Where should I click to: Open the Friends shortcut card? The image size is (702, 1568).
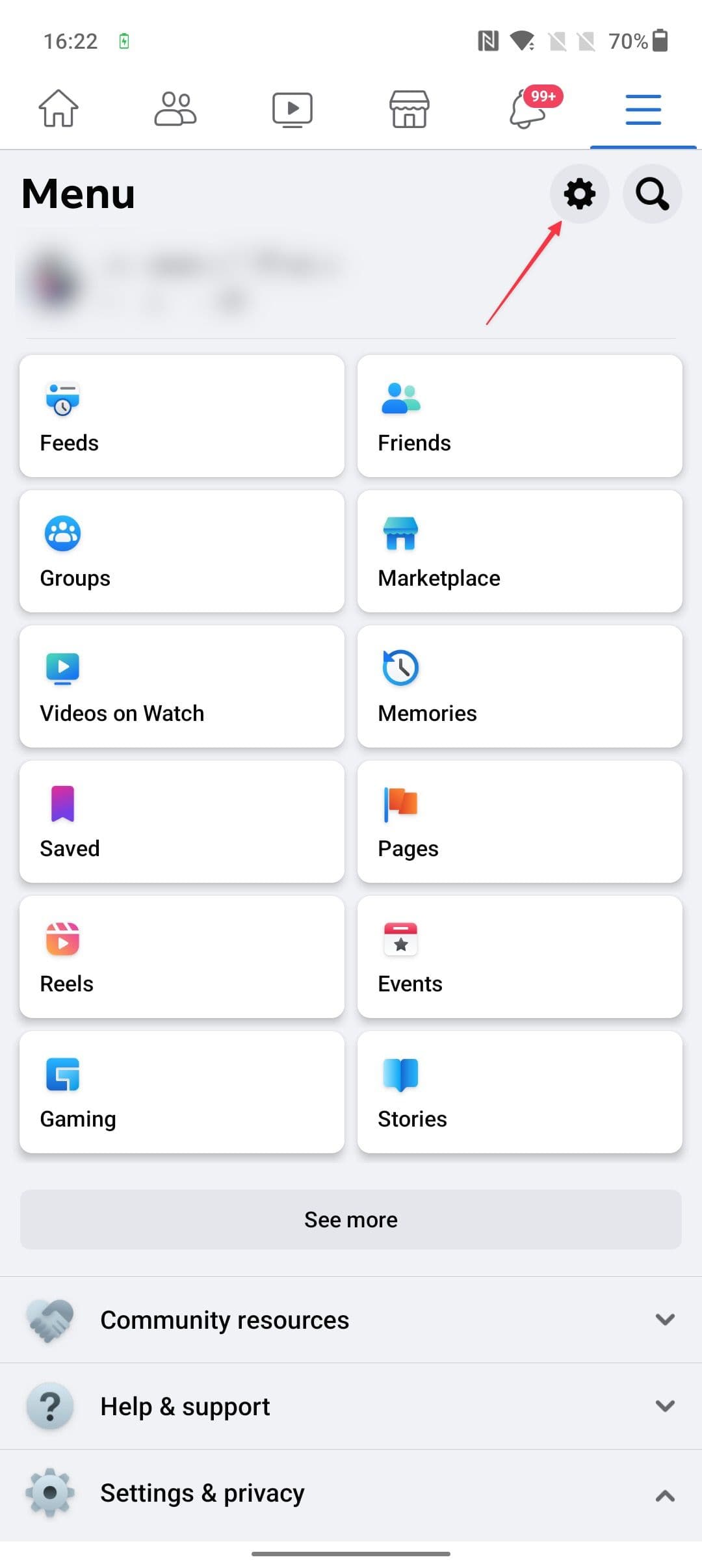coord(520,416)
